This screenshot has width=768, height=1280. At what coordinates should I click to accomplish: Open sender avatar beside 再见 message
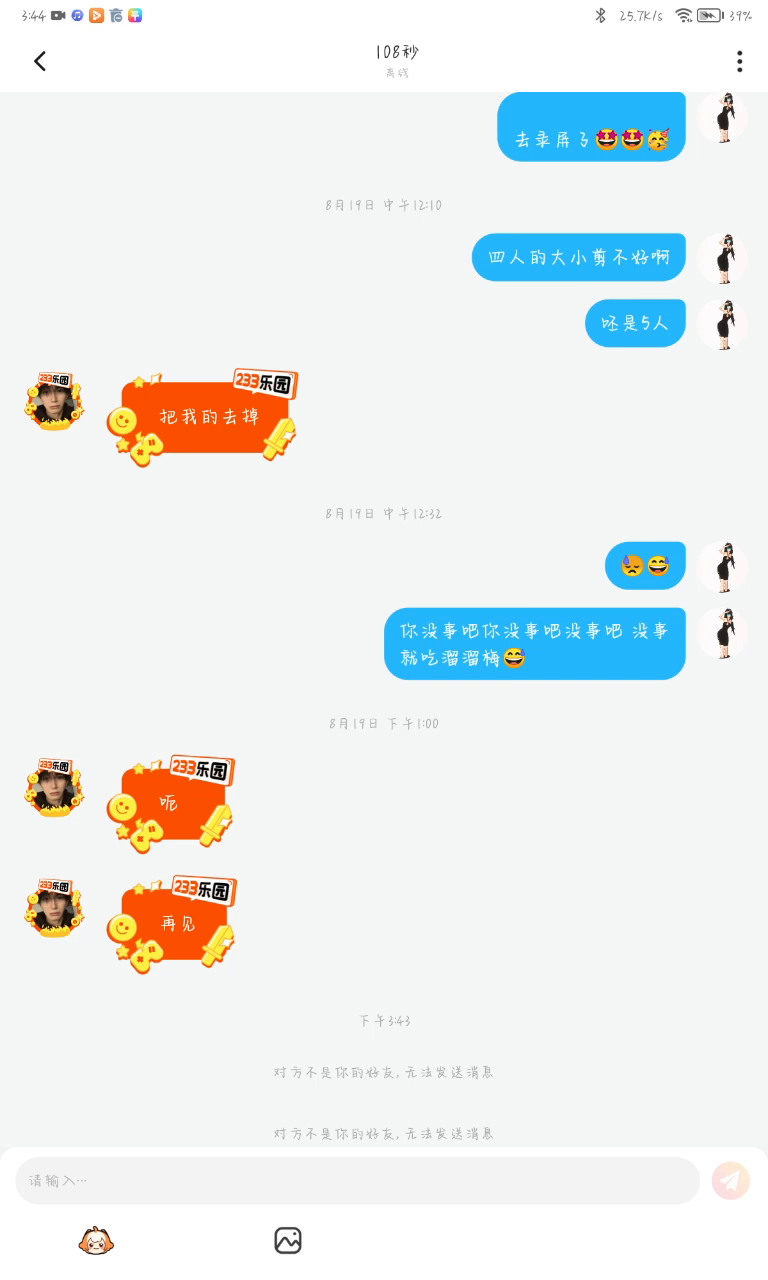click(x=54, y=908)
